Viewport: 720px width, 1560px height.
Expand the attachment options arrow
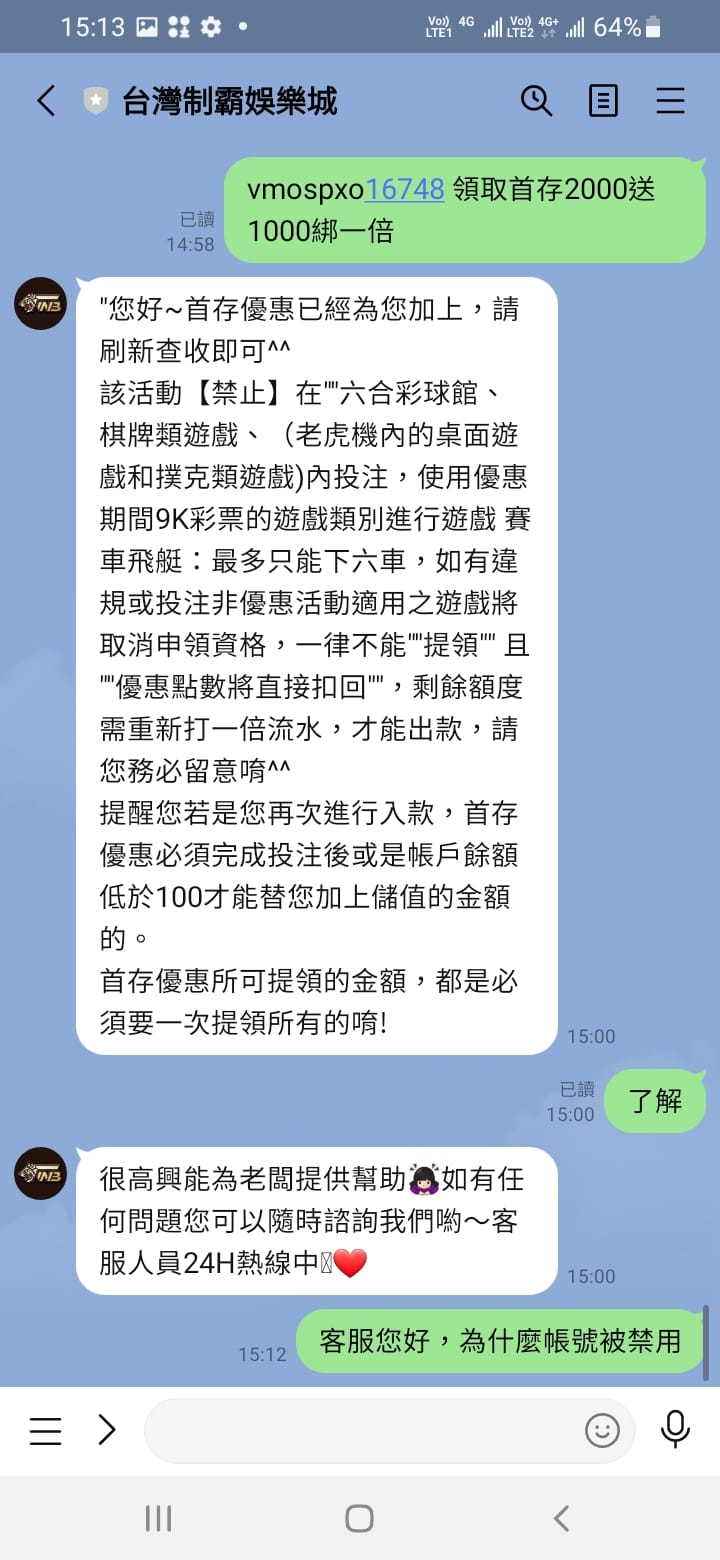[106, 1431]
